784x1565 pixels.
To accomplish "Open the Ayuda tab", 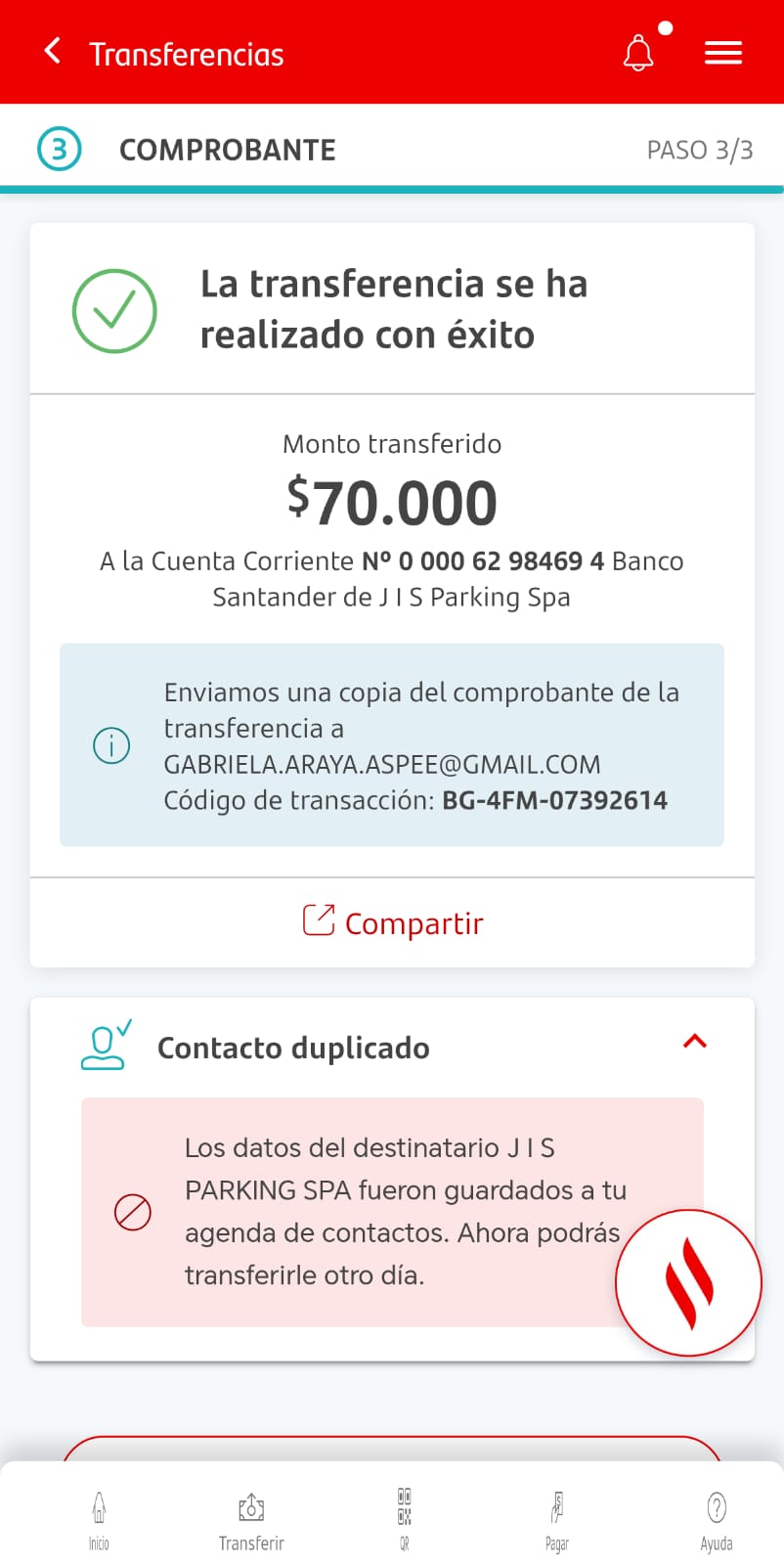I will click(716, 1520).
